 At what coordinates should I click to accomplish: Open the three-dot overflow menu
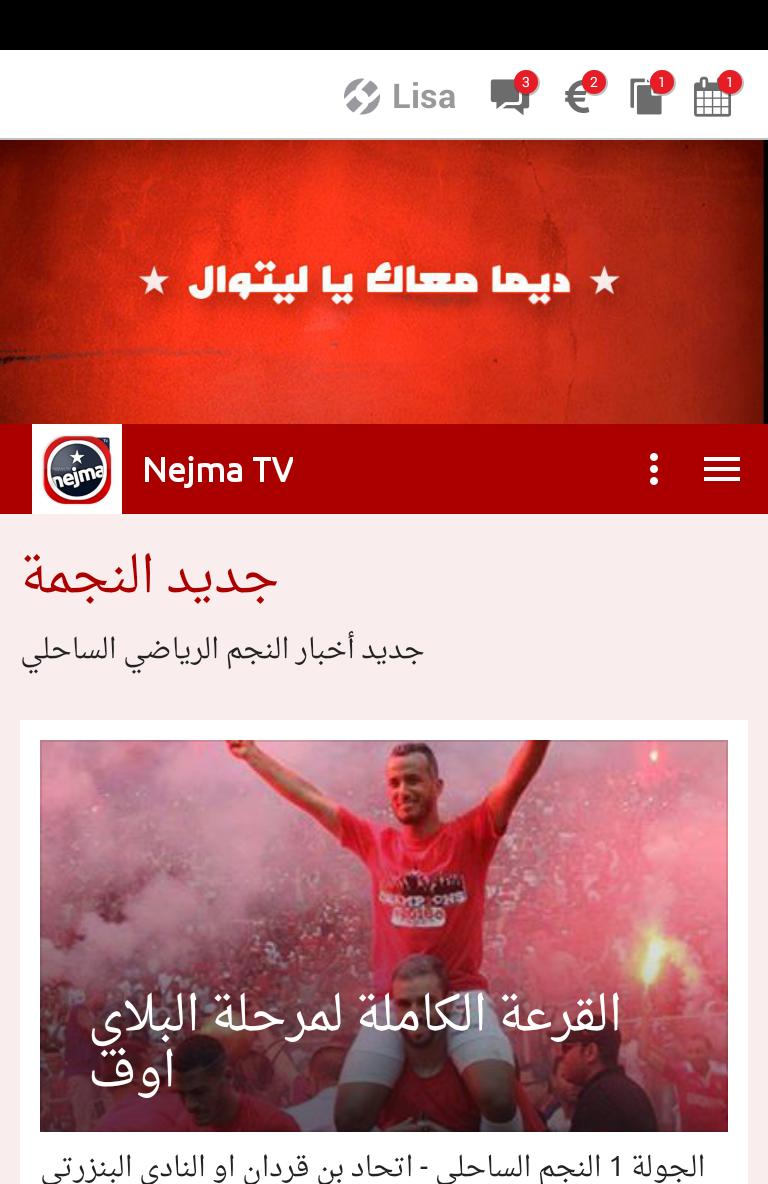click(x=654, y=469)
